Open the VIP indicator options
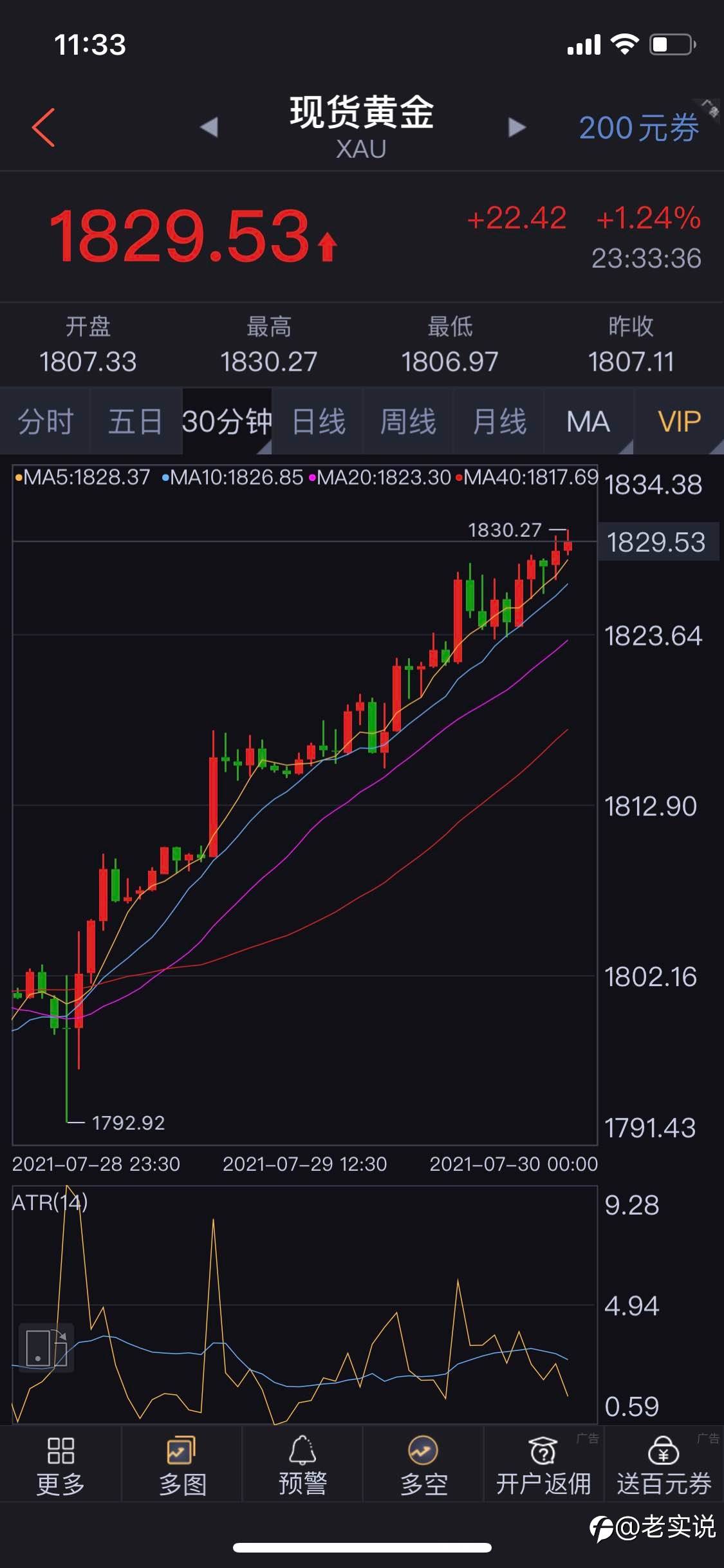 click(680, 422)
